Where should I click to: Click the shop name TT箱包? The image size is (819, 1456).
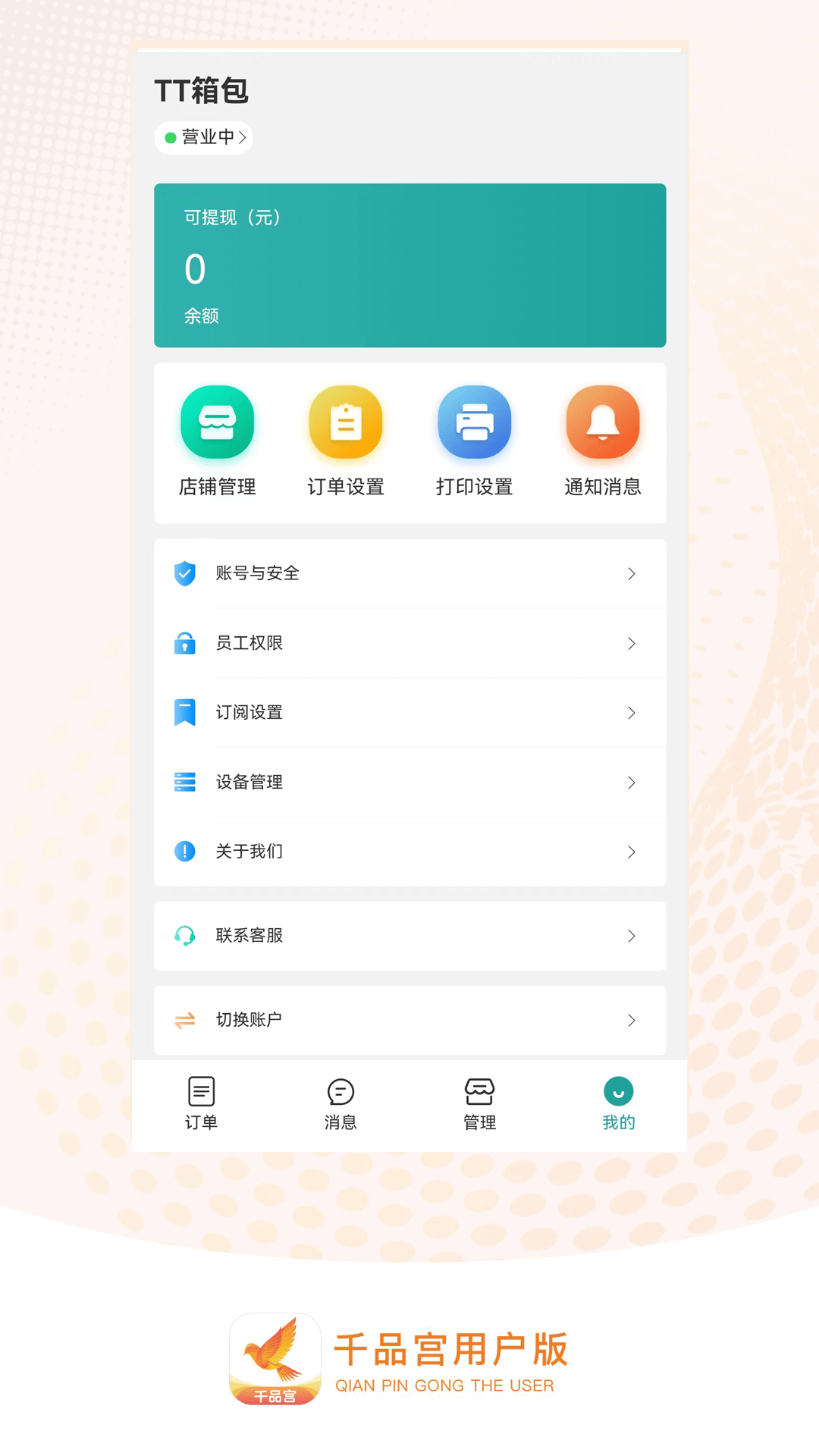click(202, 90)
